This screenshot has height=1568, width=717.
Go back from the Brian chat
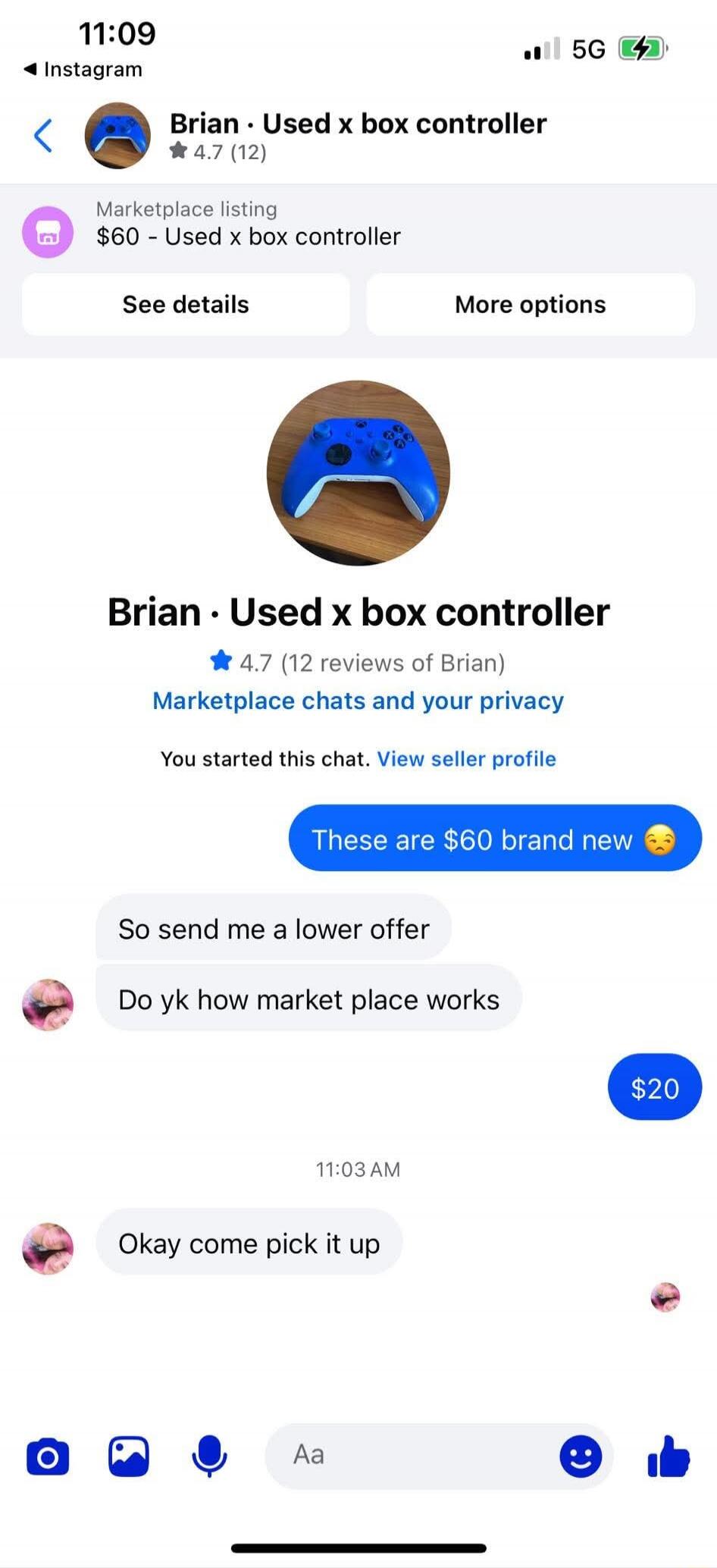(44, 136)
